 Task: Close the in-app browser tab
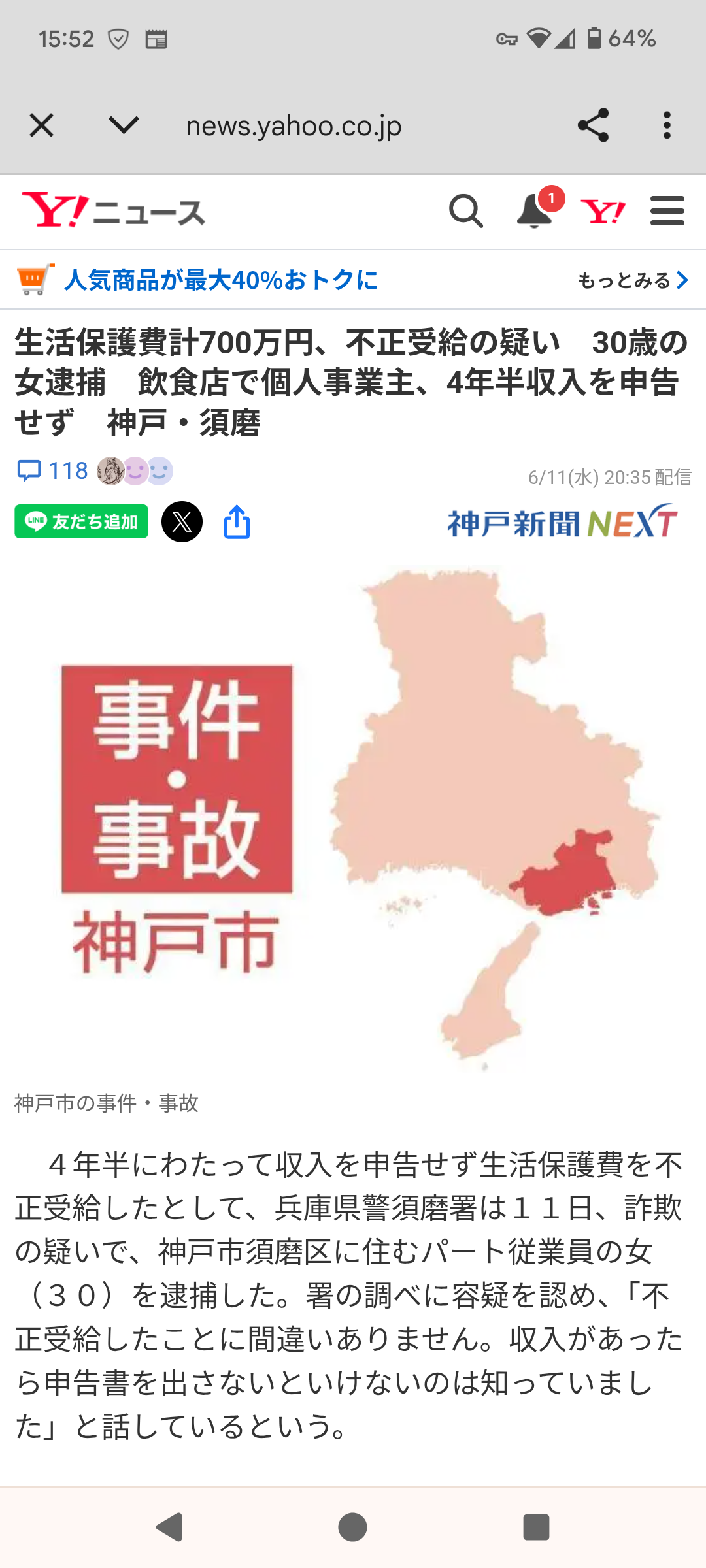(41, 125)
